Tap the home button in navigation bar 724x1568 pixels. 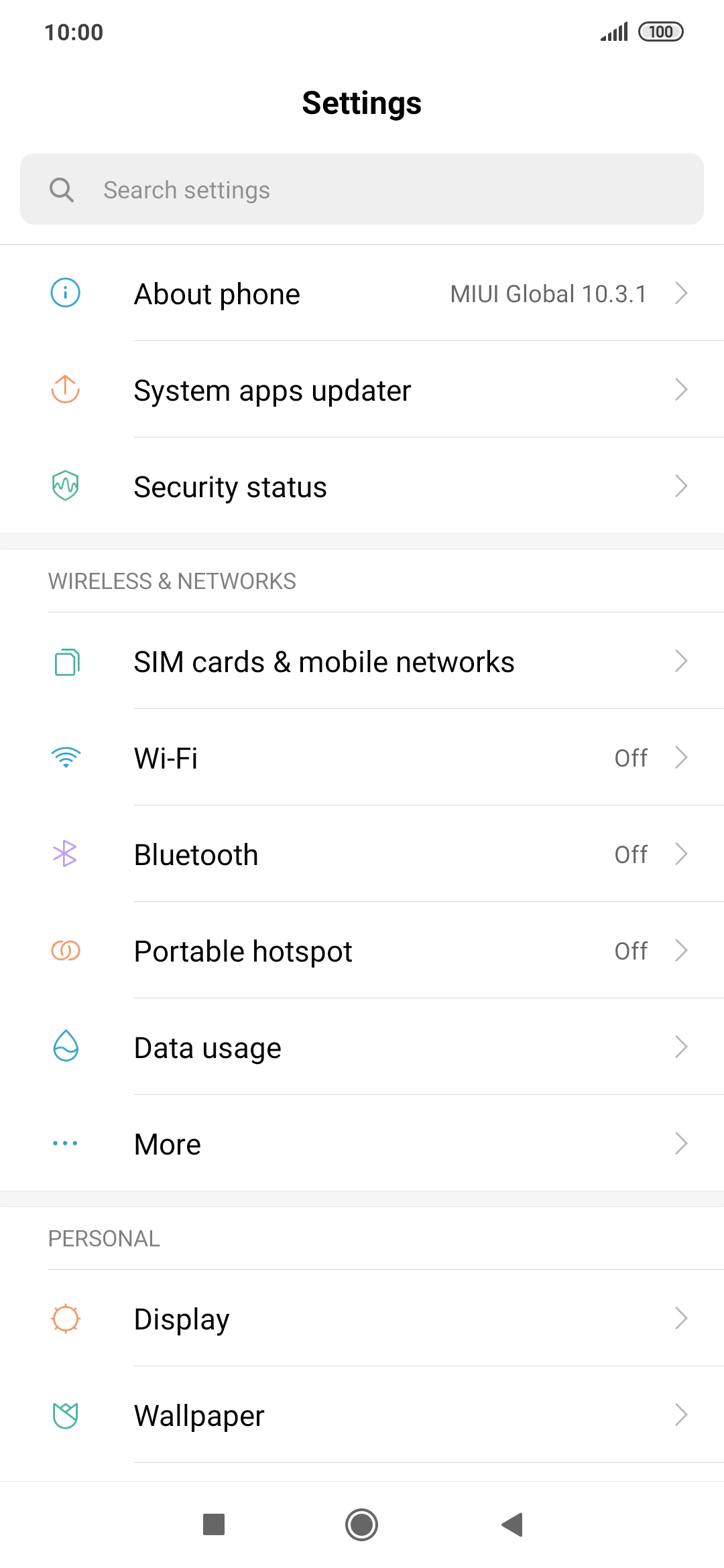[362, 1524]
